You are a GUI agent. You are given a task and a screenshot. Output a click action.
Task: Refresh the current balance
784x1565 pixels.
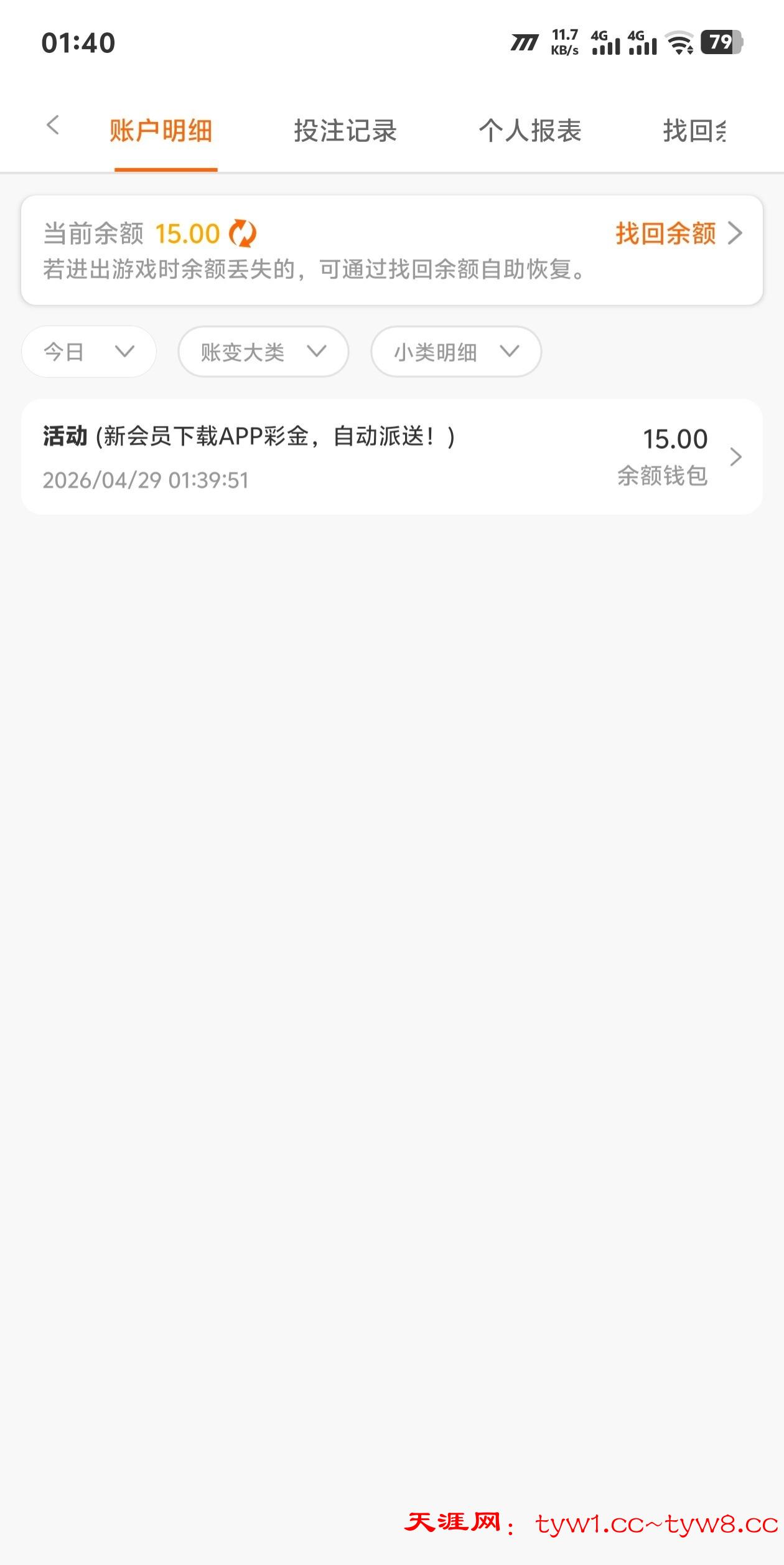click(x=243, y=234)
